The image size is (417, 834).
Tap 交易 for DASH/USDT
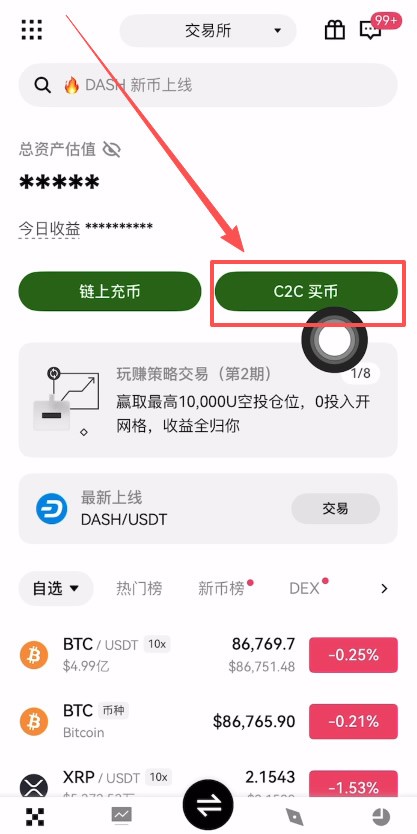336,508
